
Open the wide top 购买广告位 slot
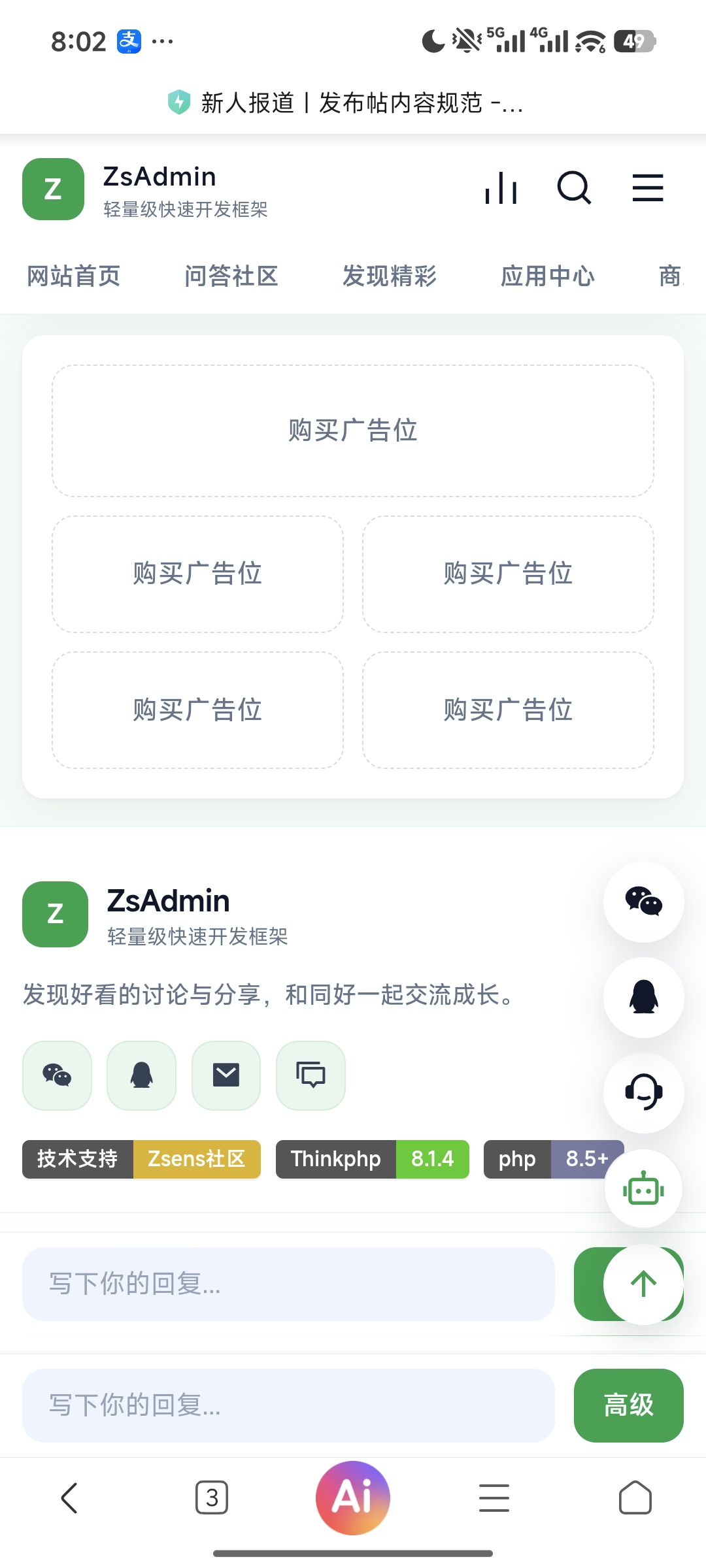point(353,431)
